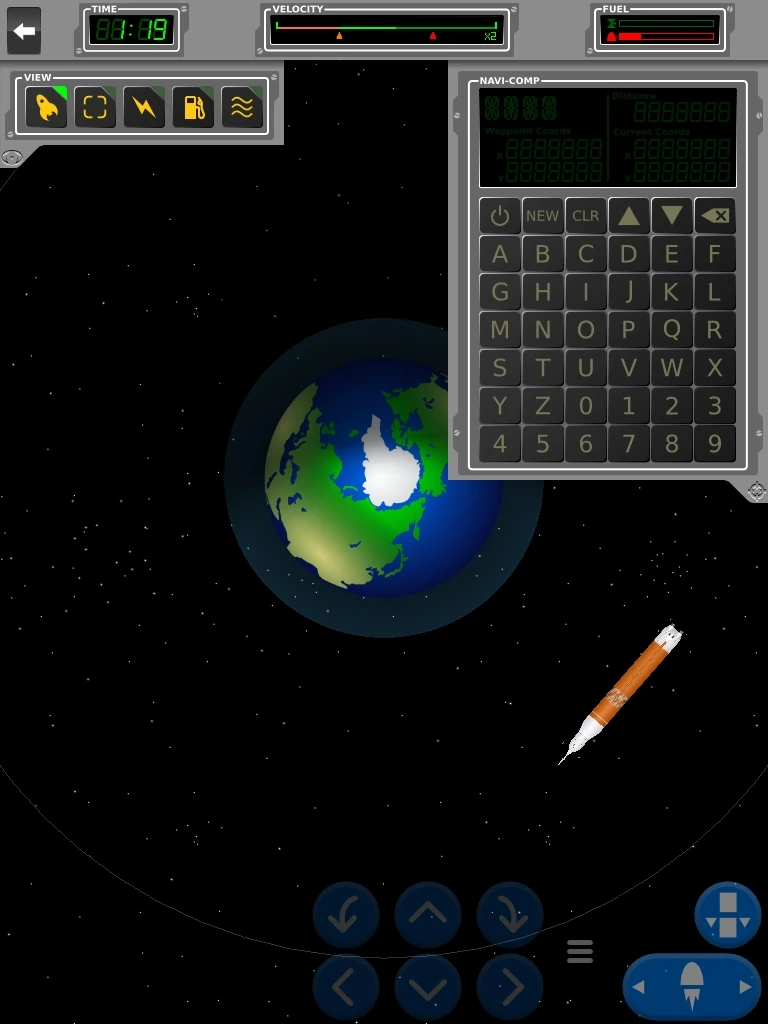
Task: Tap the back arrow button
Action: point(24,31)
